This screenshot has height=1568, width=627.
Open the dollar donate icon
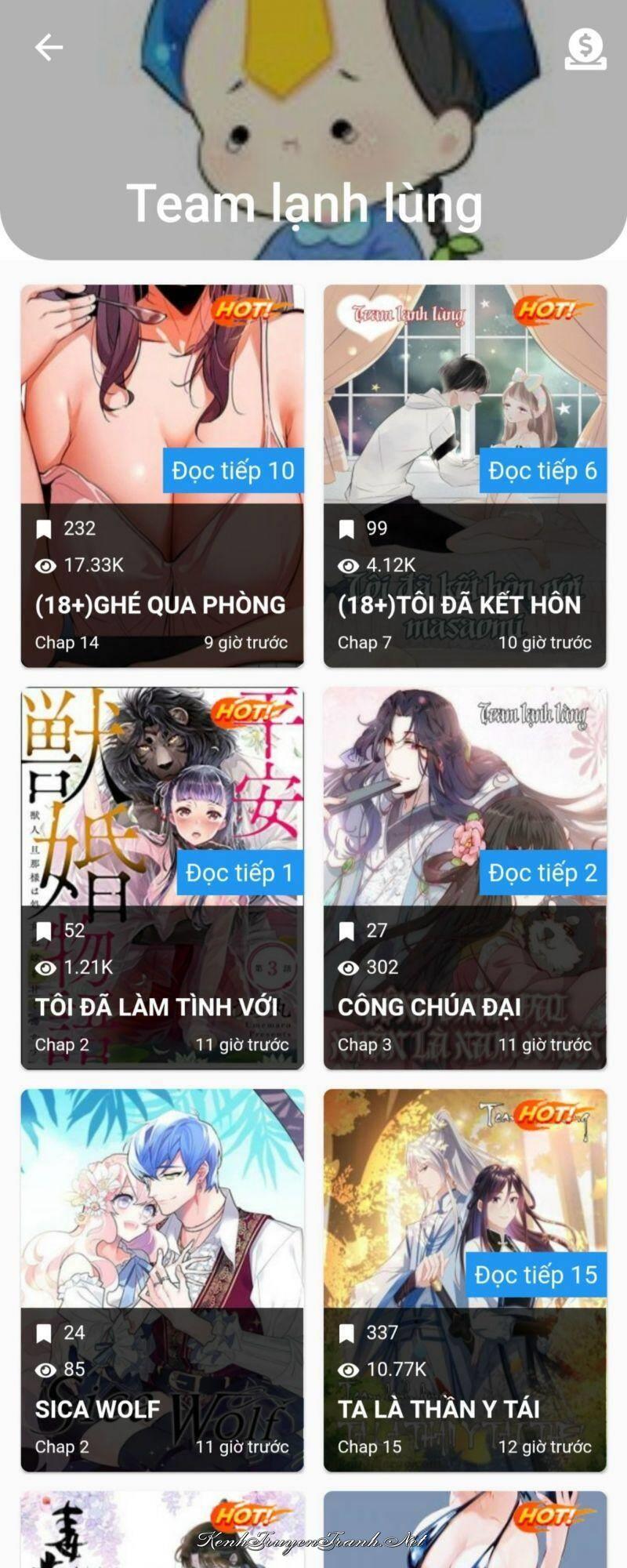(585, 49)
